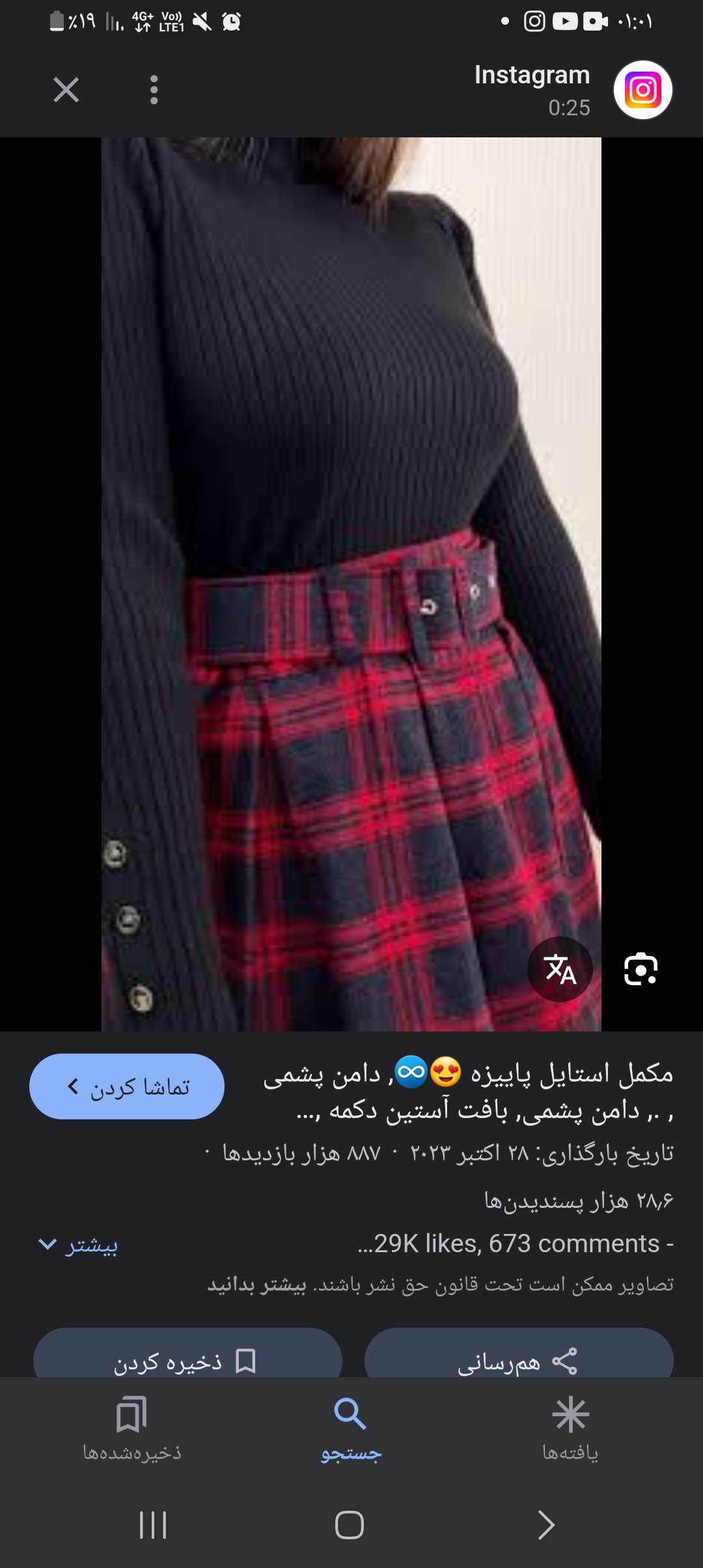Close the Instagram image viewer
The width and height of the screenshot is (703, 1568).
(x=66, y=90)
